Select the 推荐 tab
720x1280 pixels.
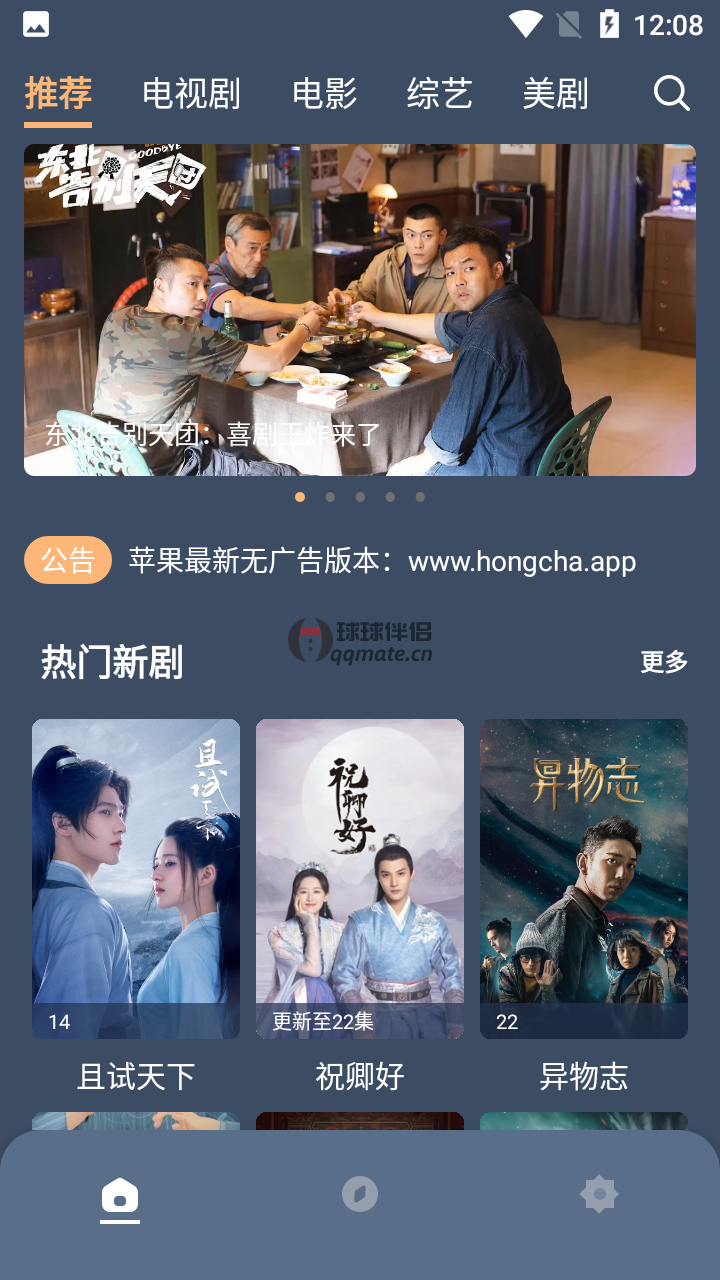point(58,94)
